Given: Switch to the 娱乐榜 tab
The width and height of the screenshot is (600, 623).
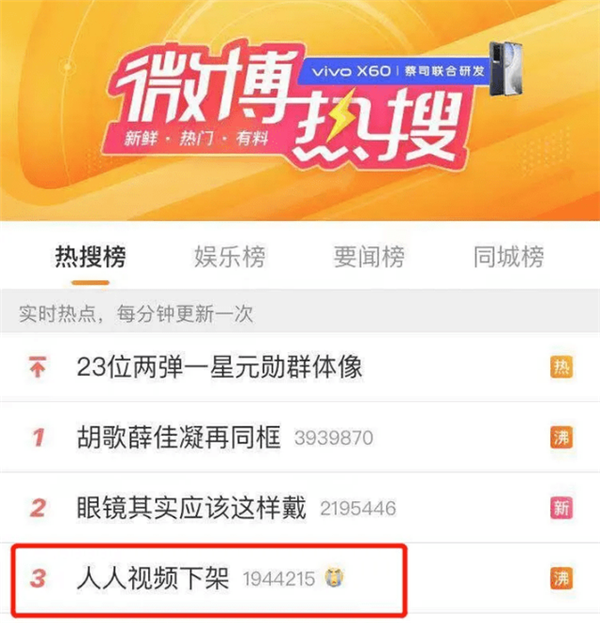Looking at the screenshot, I should [230, 257].
